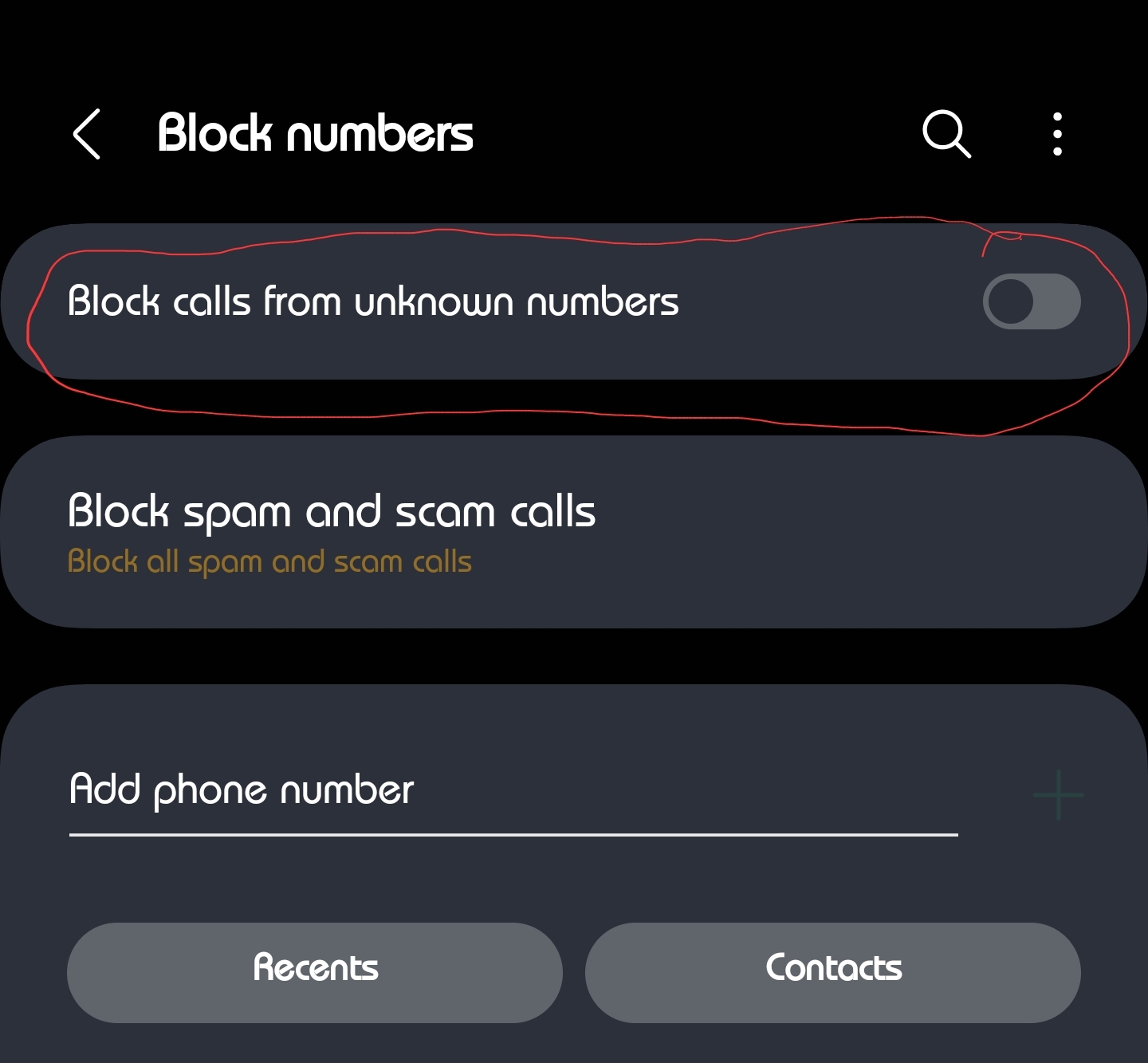Tap the plus icon to add number
Screen dimensions: 1148x1063
1058,794
